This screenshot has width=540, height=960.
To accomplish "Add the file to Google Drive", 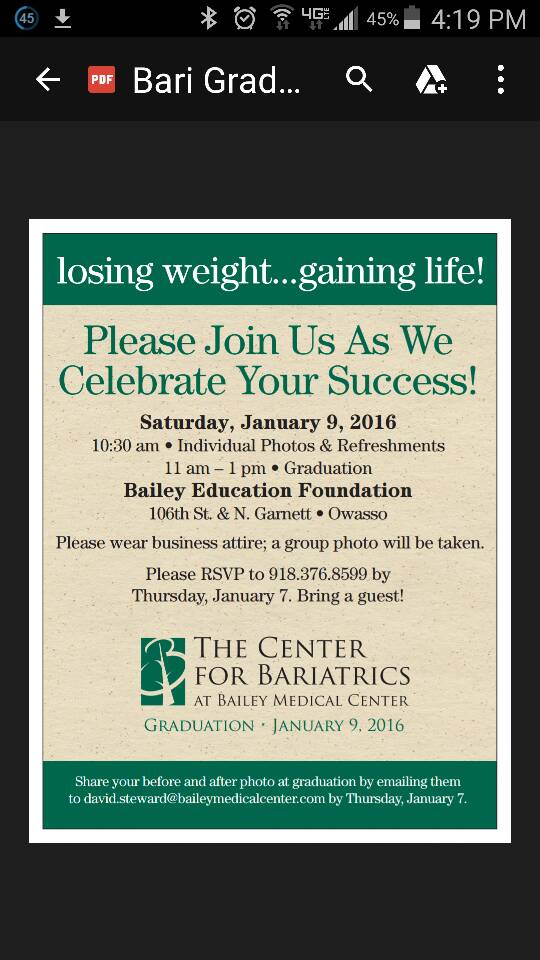I will [x=431, y=80].
